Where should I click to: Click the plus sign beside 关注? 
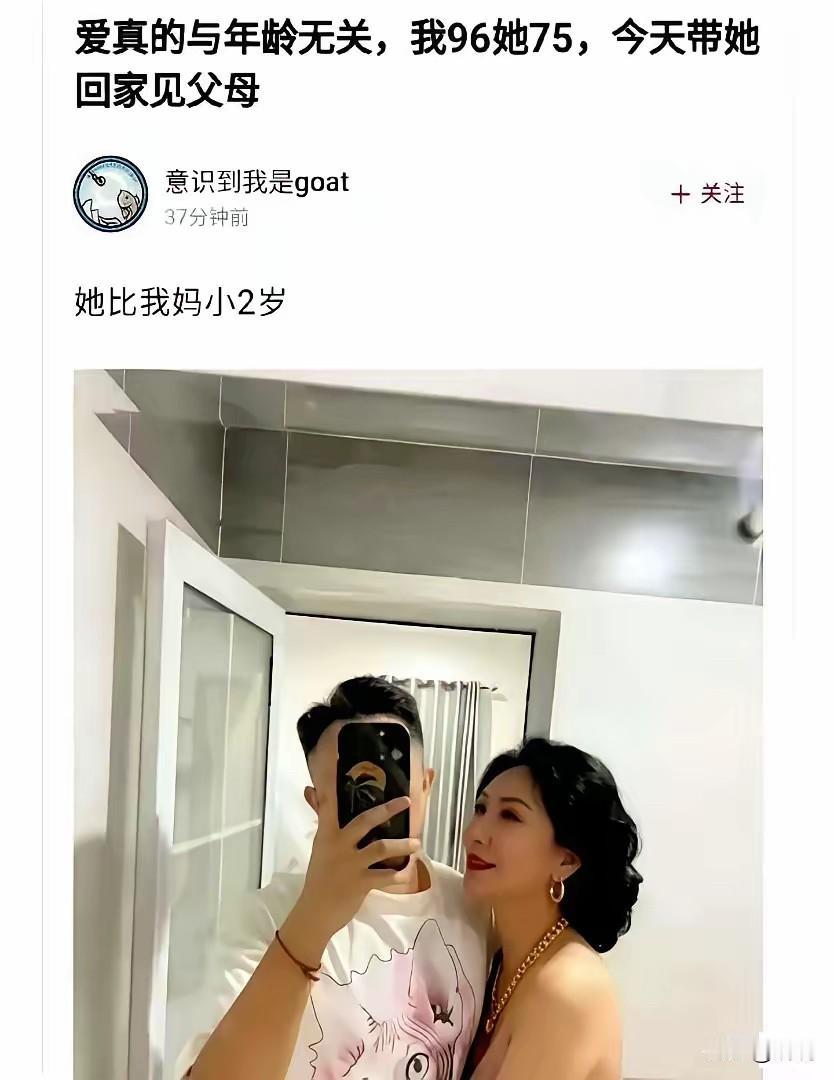[682, 195]
